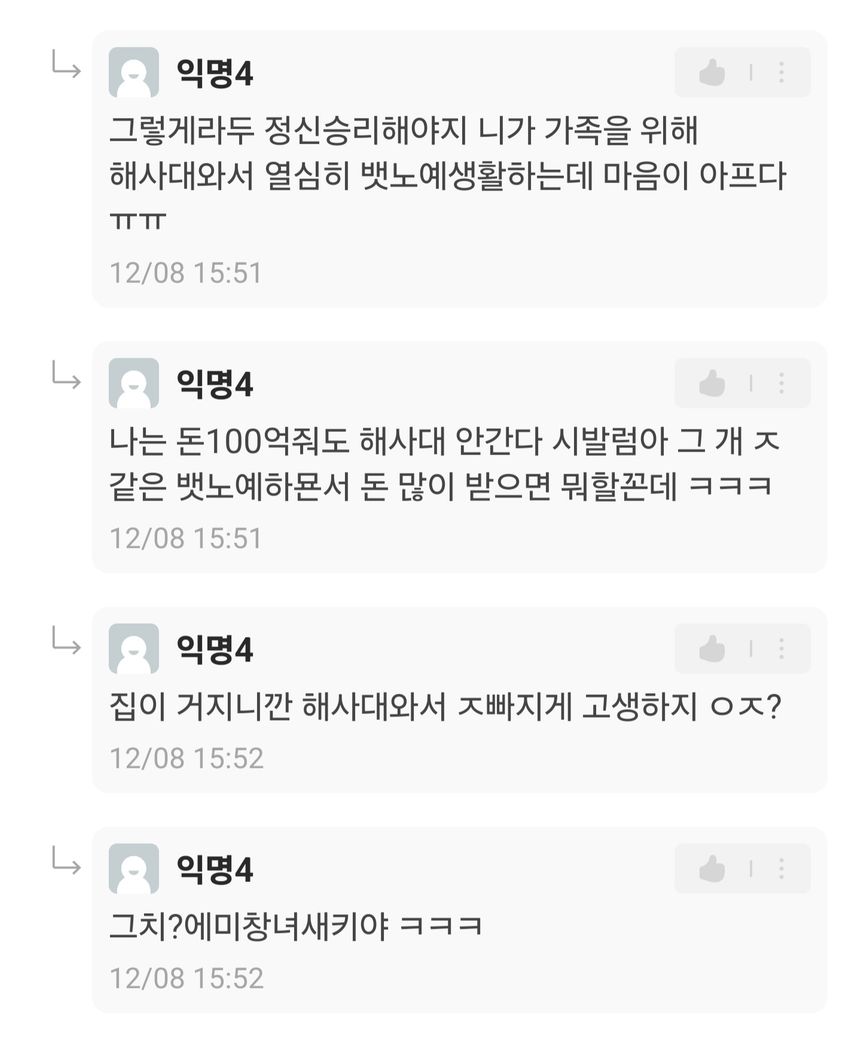Tap thumbs-up on the '집이 거지니깐' comment
This screenshot has height=1040, width=861.
pyautogui.click(x=712, y=649)
